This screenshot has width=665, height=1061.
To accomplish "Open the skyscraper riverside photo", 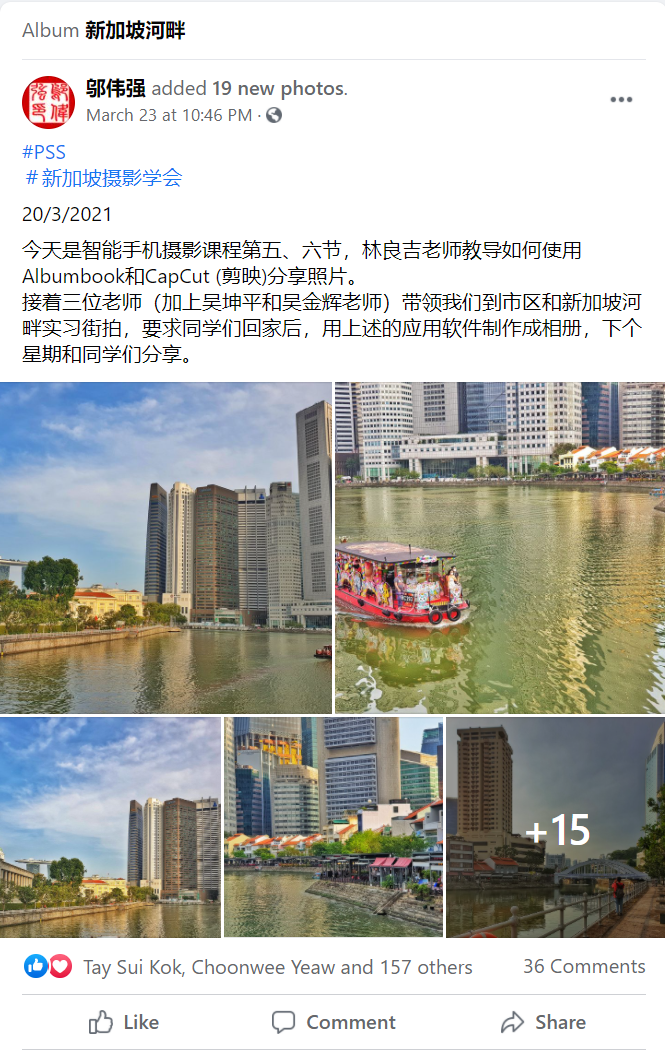I will tap(165, 547).
